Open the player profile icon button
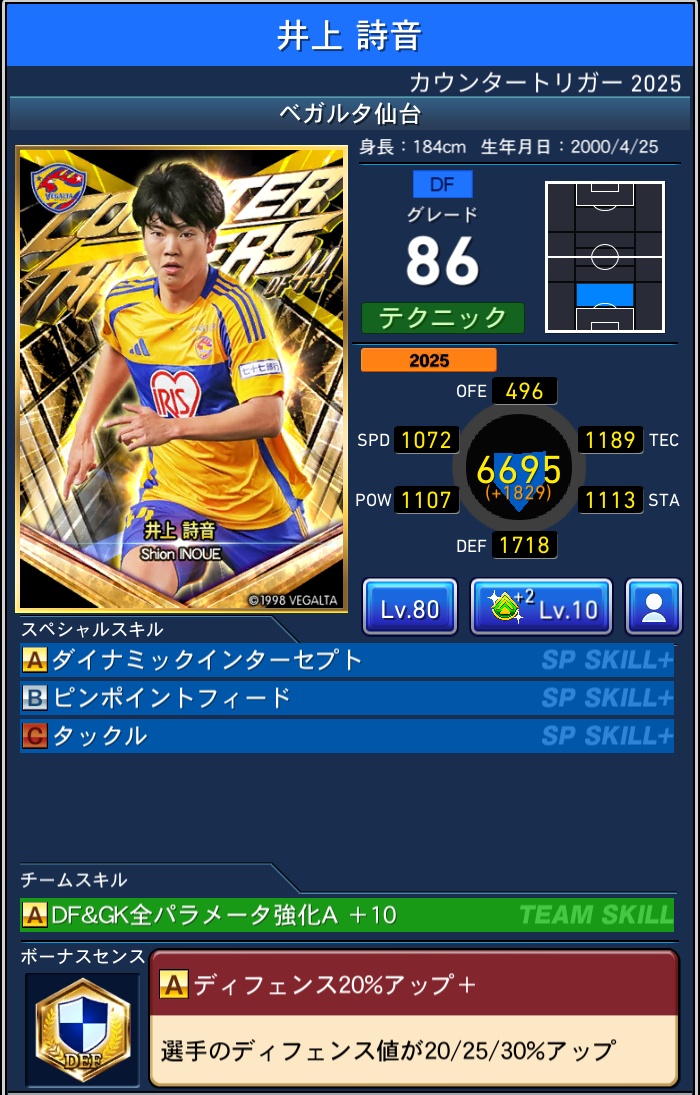 pos(654,607)
